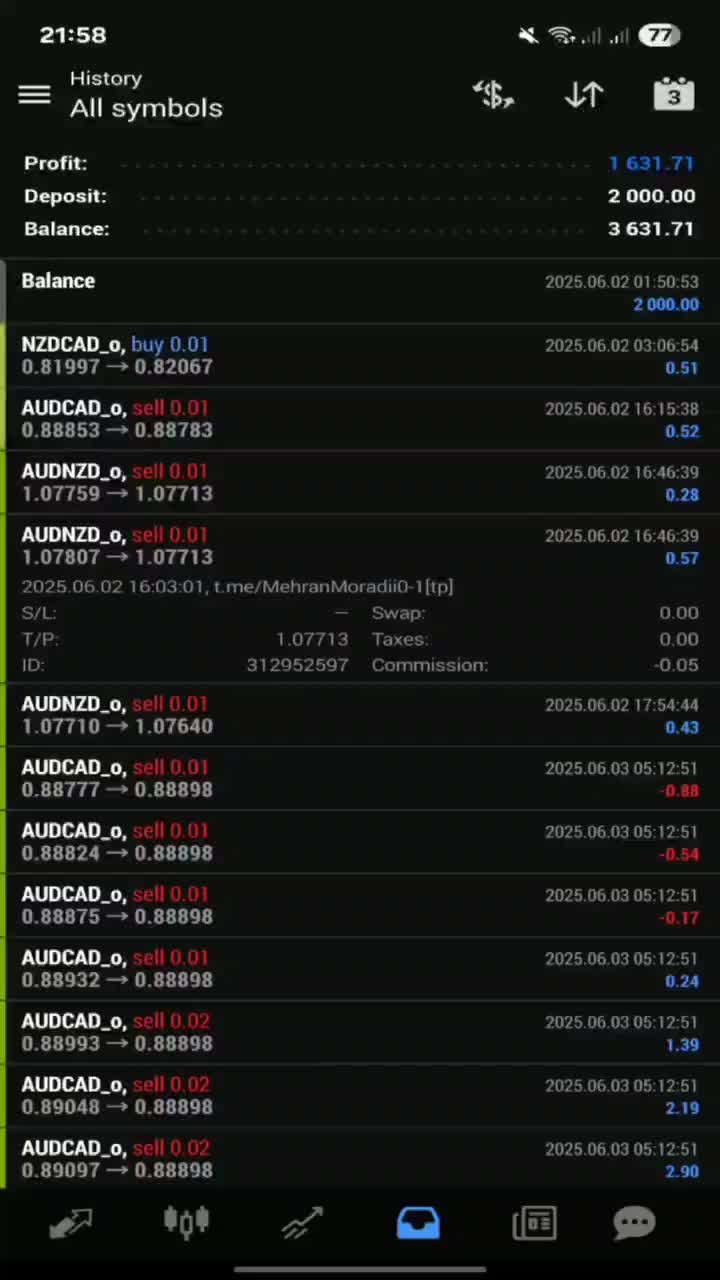
Task: Expand AUDCAD_o sell deal at 0.88932
Action: (x=360, y=969)
